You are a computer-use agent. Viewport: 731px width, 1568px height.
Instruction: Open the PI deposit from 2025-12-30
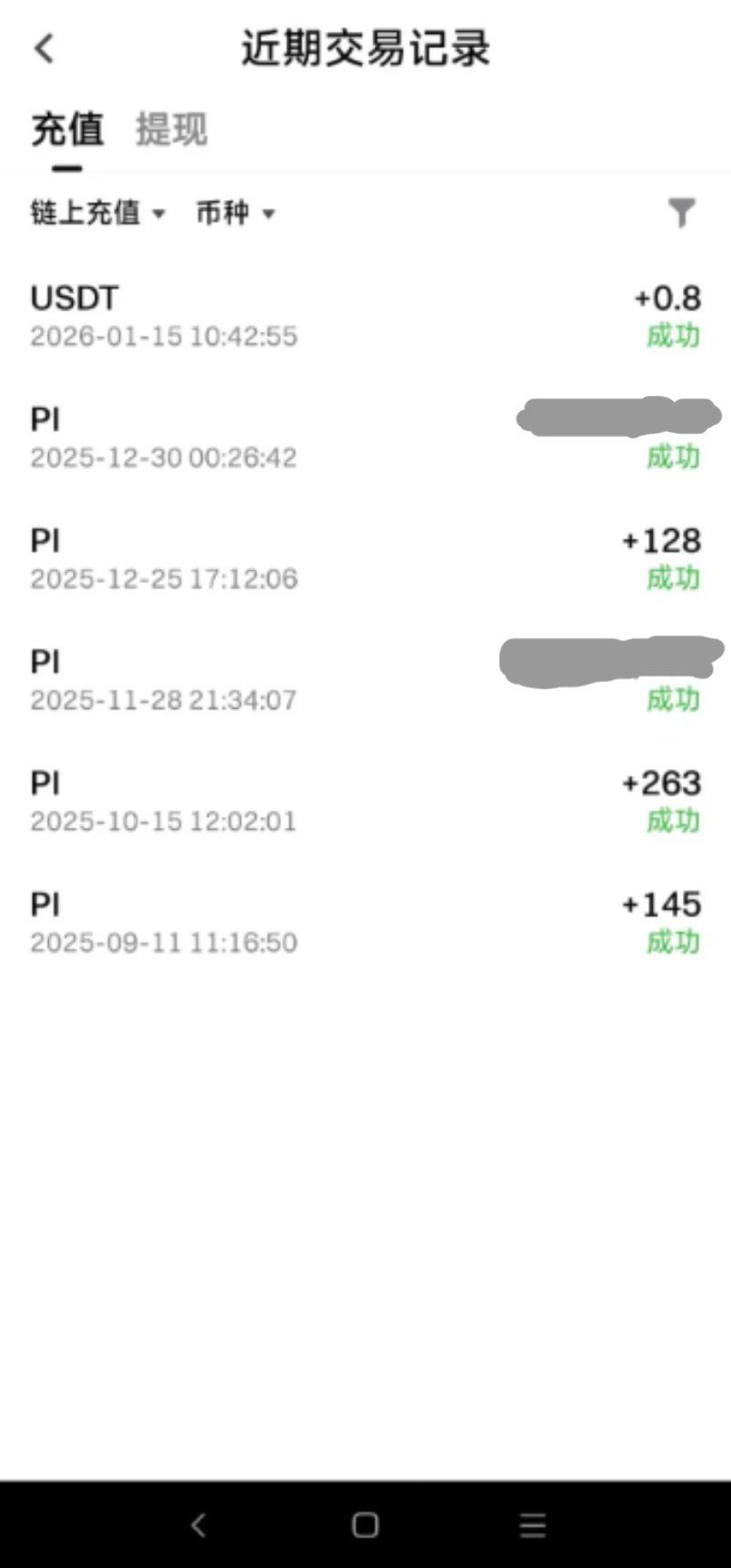(364, 436)
